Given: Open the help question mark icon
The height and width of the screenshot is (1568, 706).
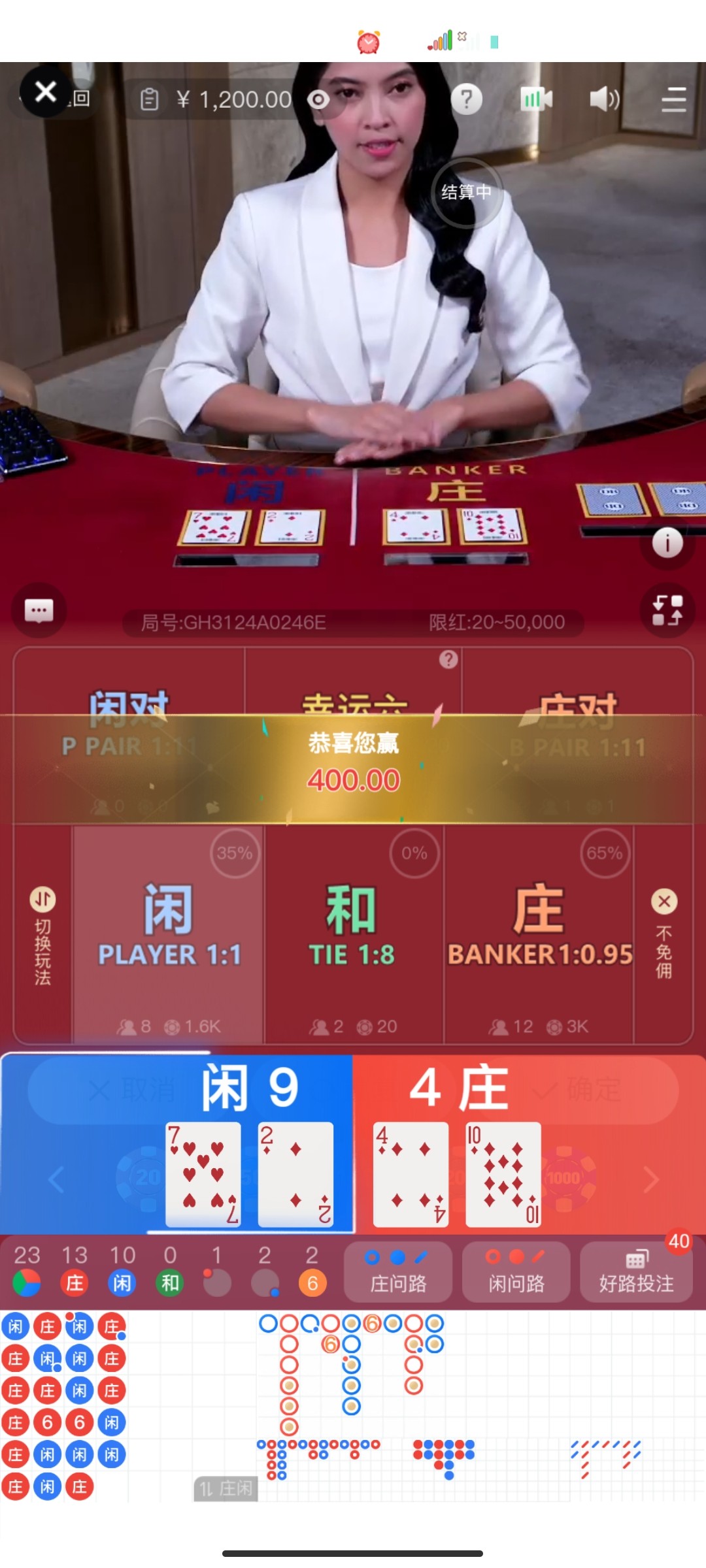Looking at the screenshot, I should click(x=467, y=99).
